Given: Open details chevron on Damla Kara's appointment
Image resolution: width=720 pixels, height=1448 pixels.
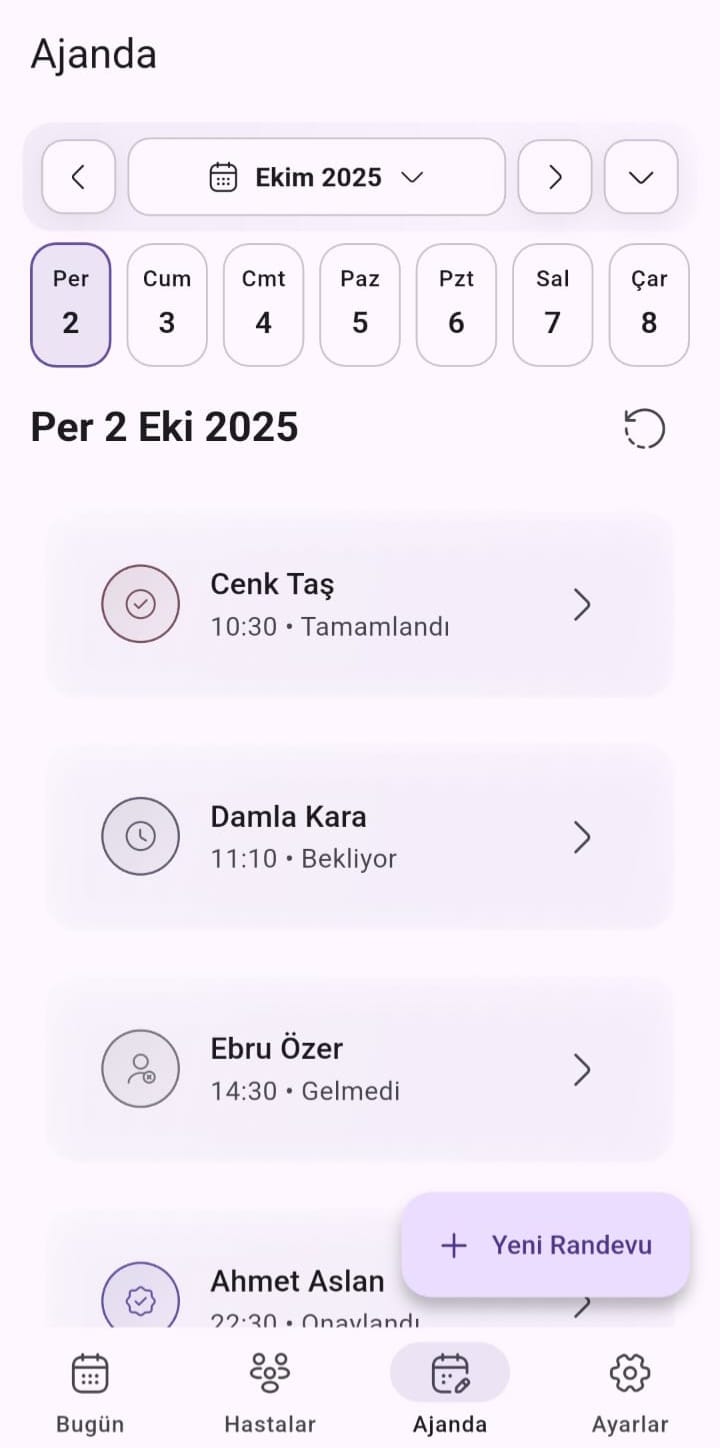Looking at the screenshot, I should (x=582, y=837).
